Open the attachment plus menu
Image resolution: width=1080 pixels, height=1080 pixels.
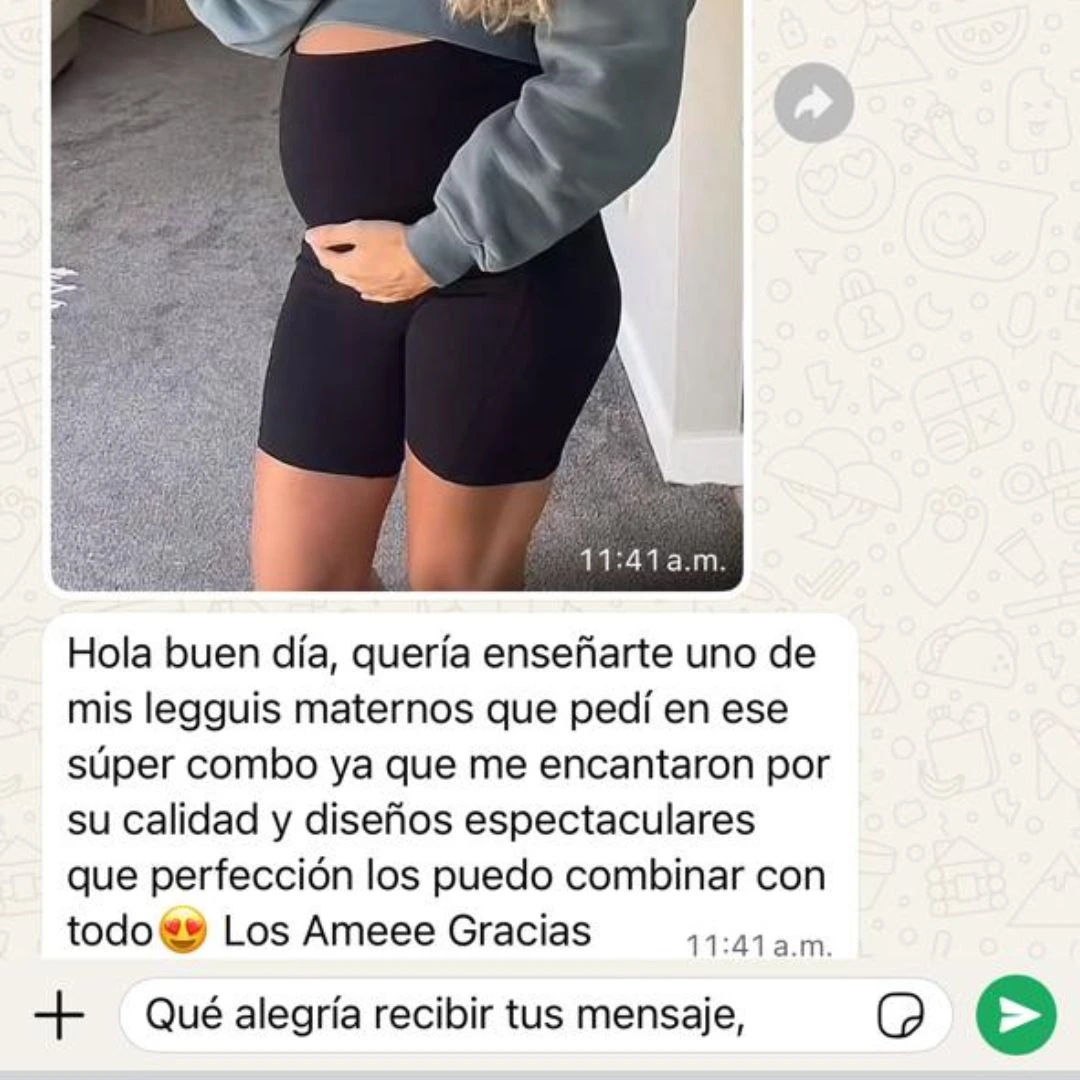tap(60, 1016)
